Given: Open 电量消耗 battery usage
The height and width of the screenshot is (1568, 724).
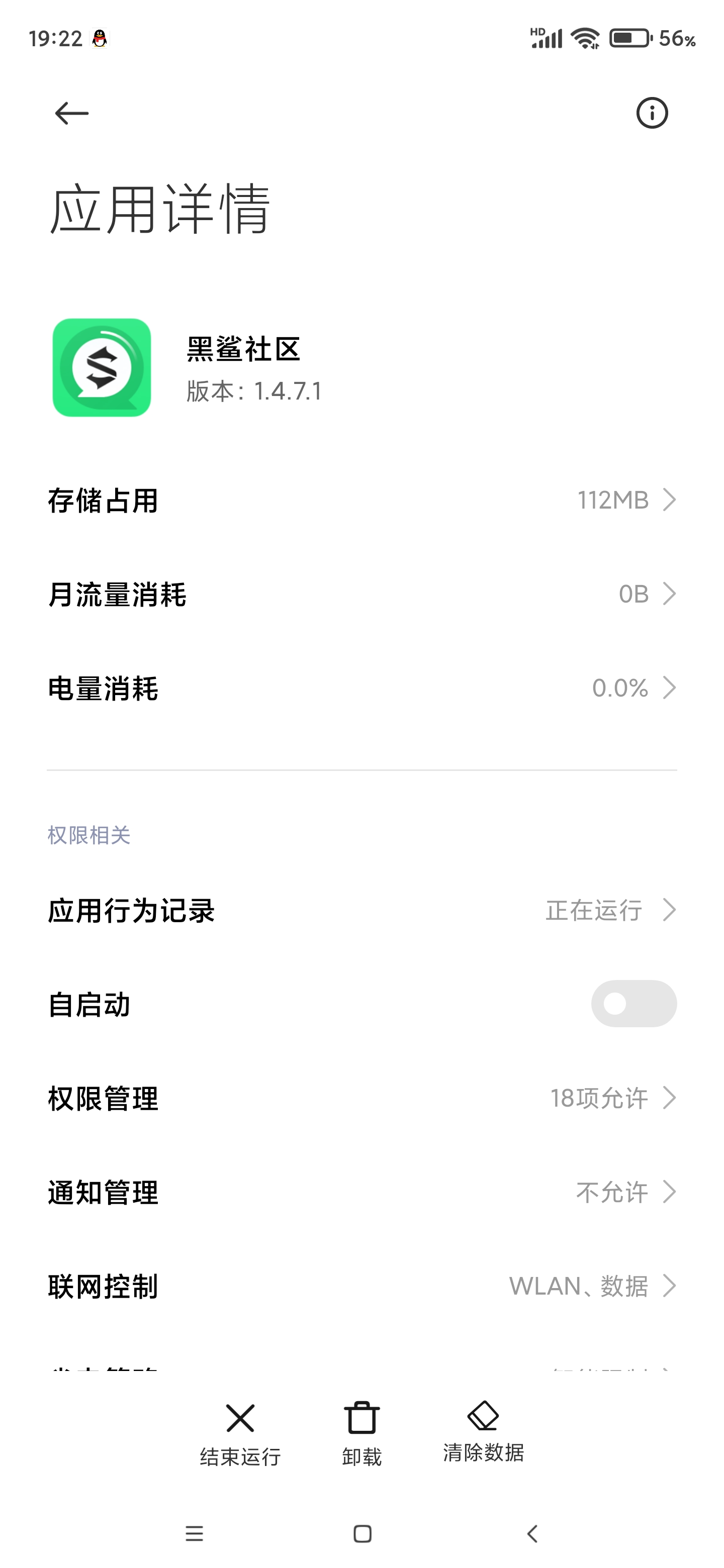Looking at the screenshot, I should pyautogui.click(x=361, y=689).
